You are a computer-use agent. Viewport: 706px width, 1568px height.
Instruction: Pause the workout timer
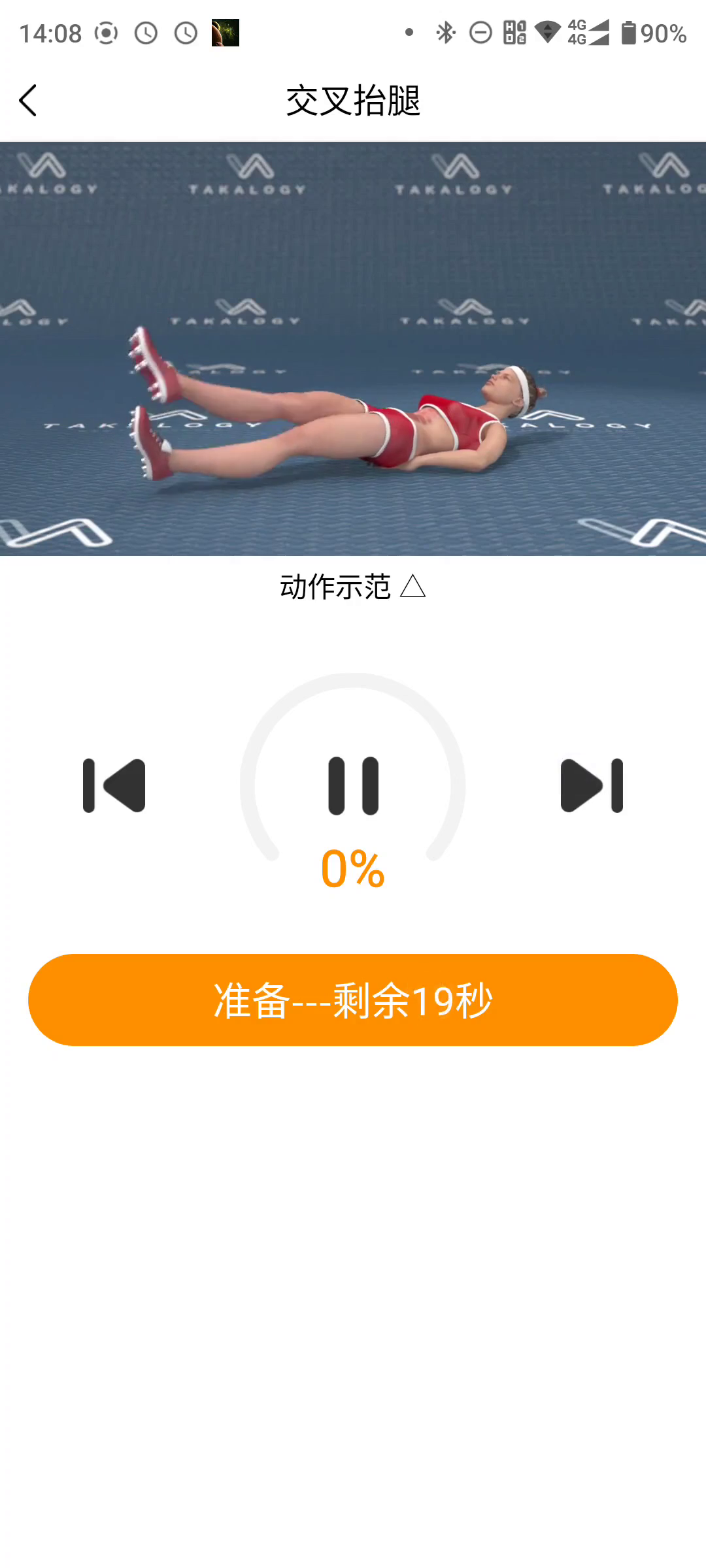[x=353, y=785]
